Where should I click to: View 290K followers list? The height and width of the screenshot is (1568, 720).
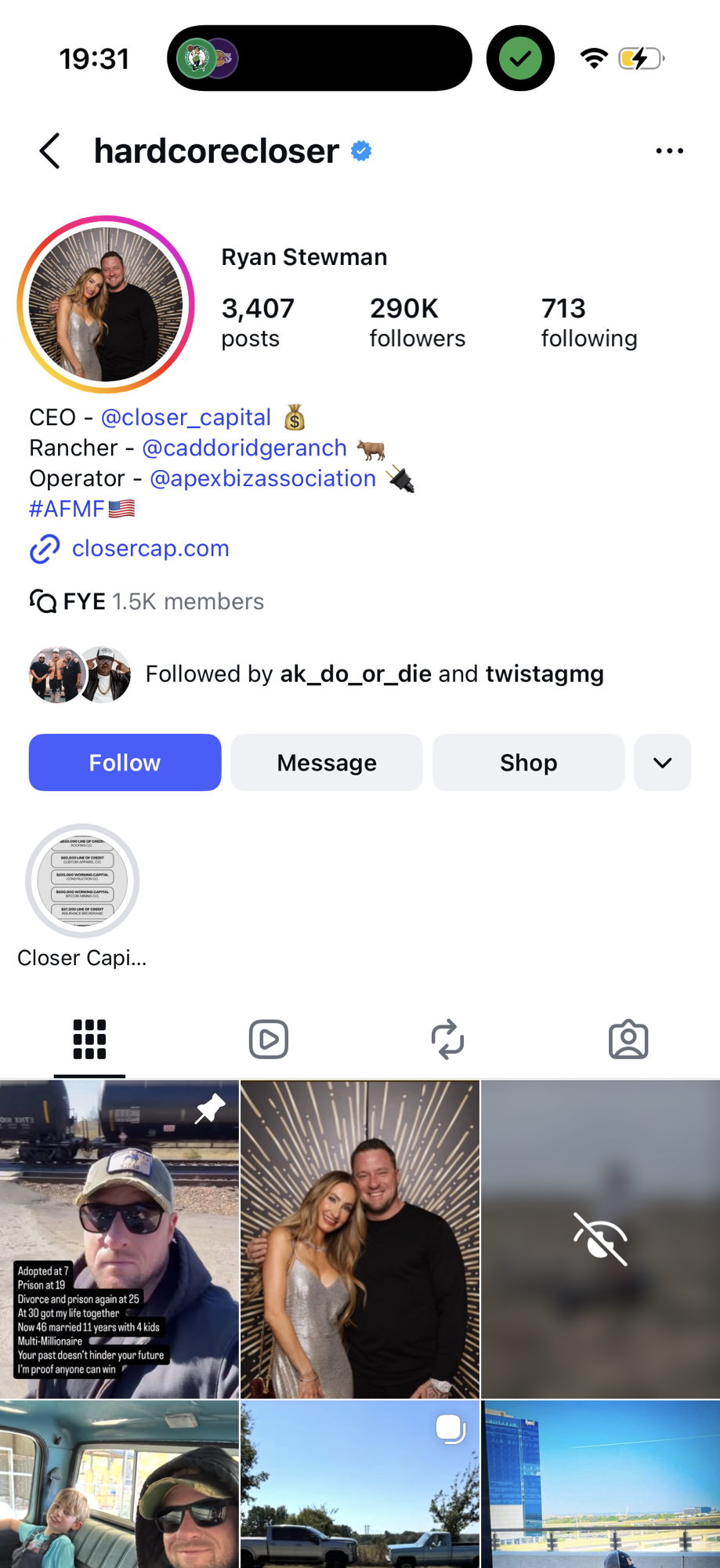[x=417, y=322]
